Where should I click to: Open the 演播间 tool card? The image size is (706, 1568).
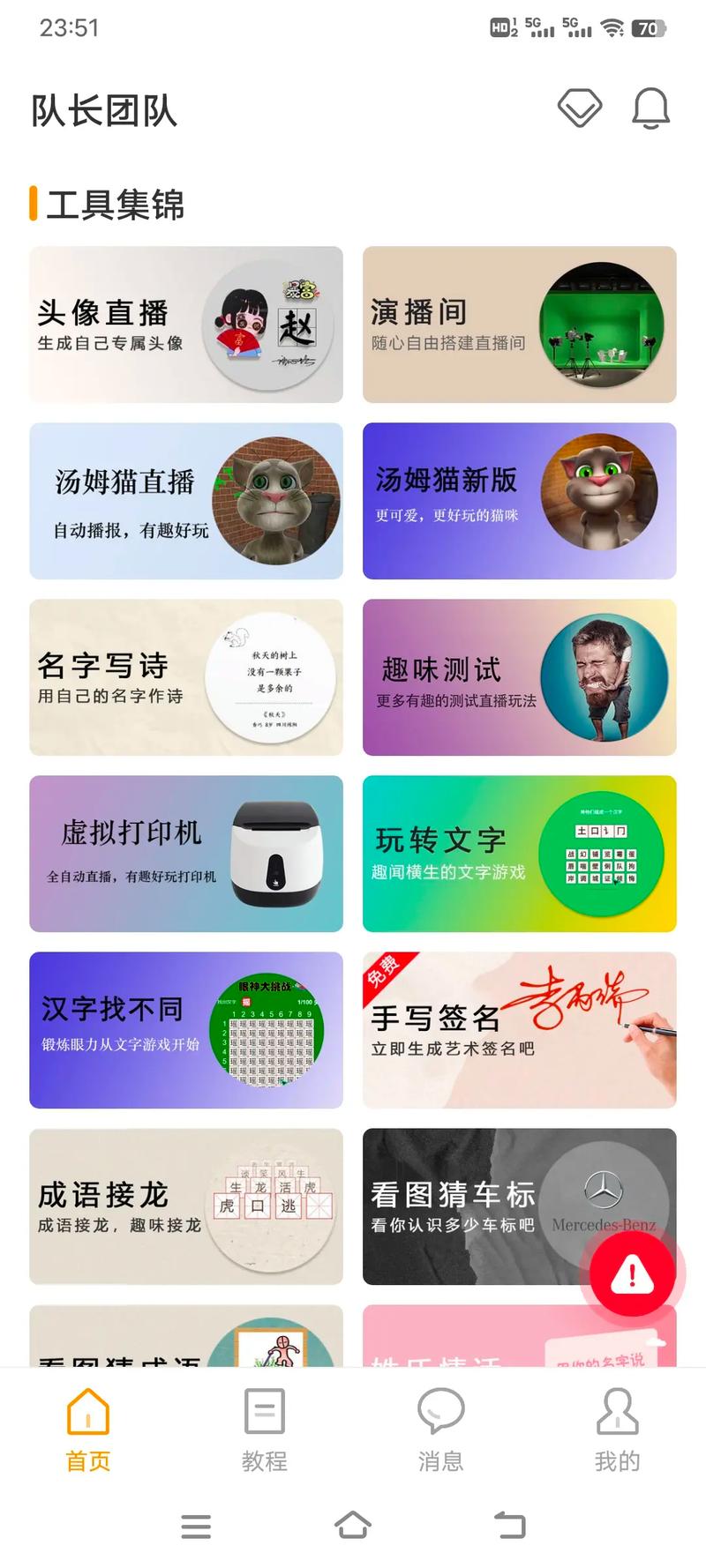(519, 325)
